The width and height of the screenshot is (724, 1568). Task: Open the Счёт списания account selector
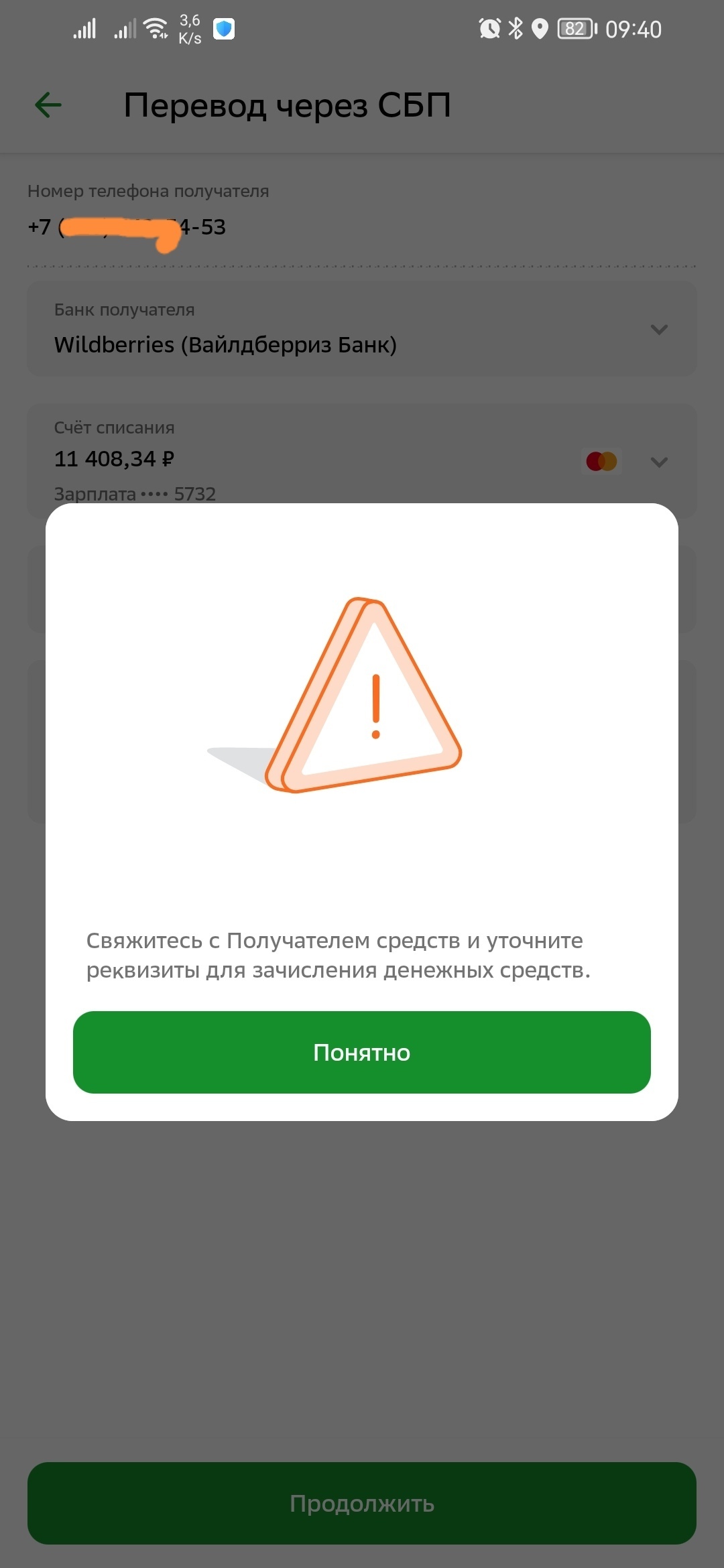pyautogui.click(x=658, y=462)
